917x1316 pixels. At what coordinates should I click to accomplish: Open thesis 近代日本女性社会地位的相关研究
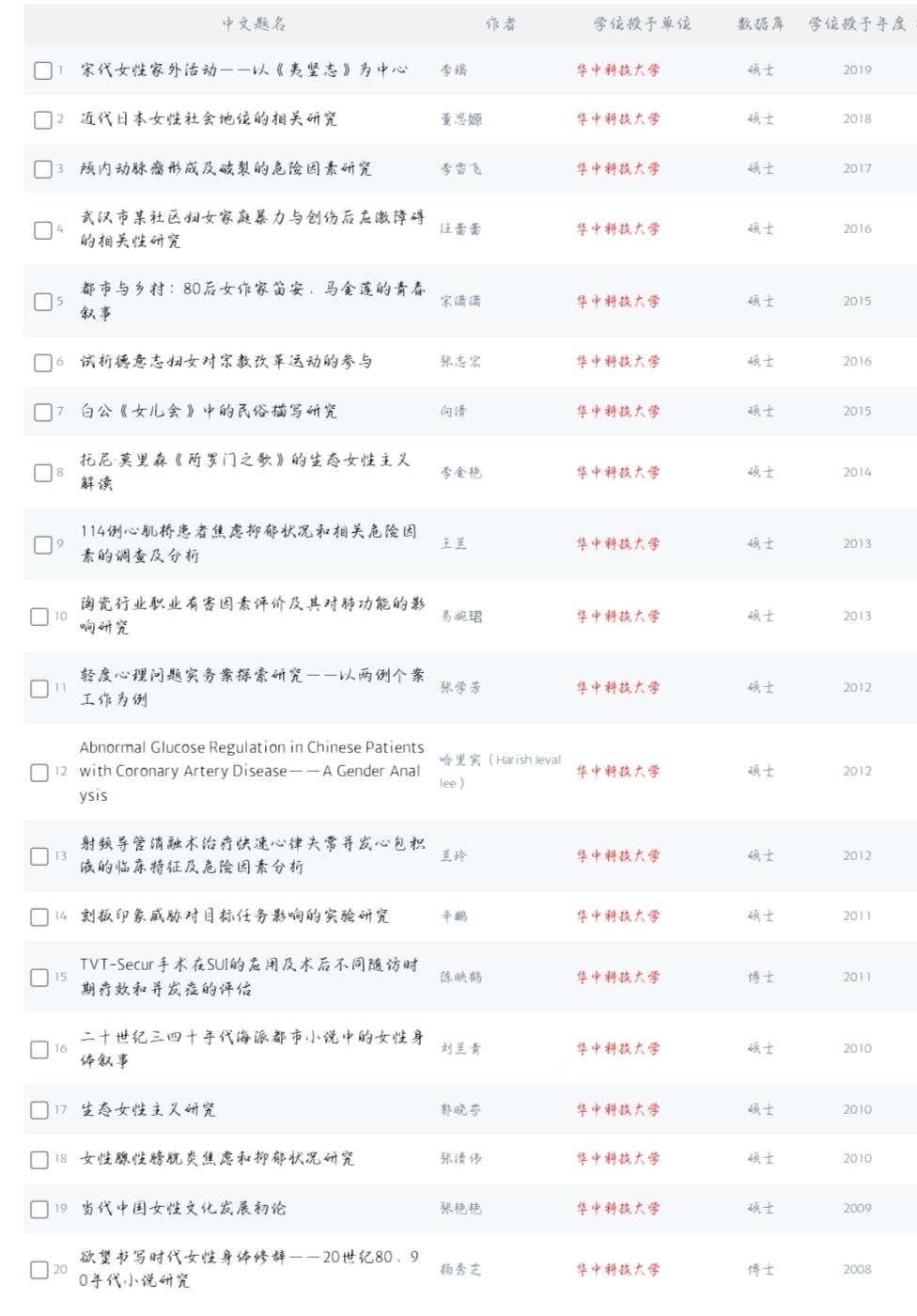(x=209, y=119)
